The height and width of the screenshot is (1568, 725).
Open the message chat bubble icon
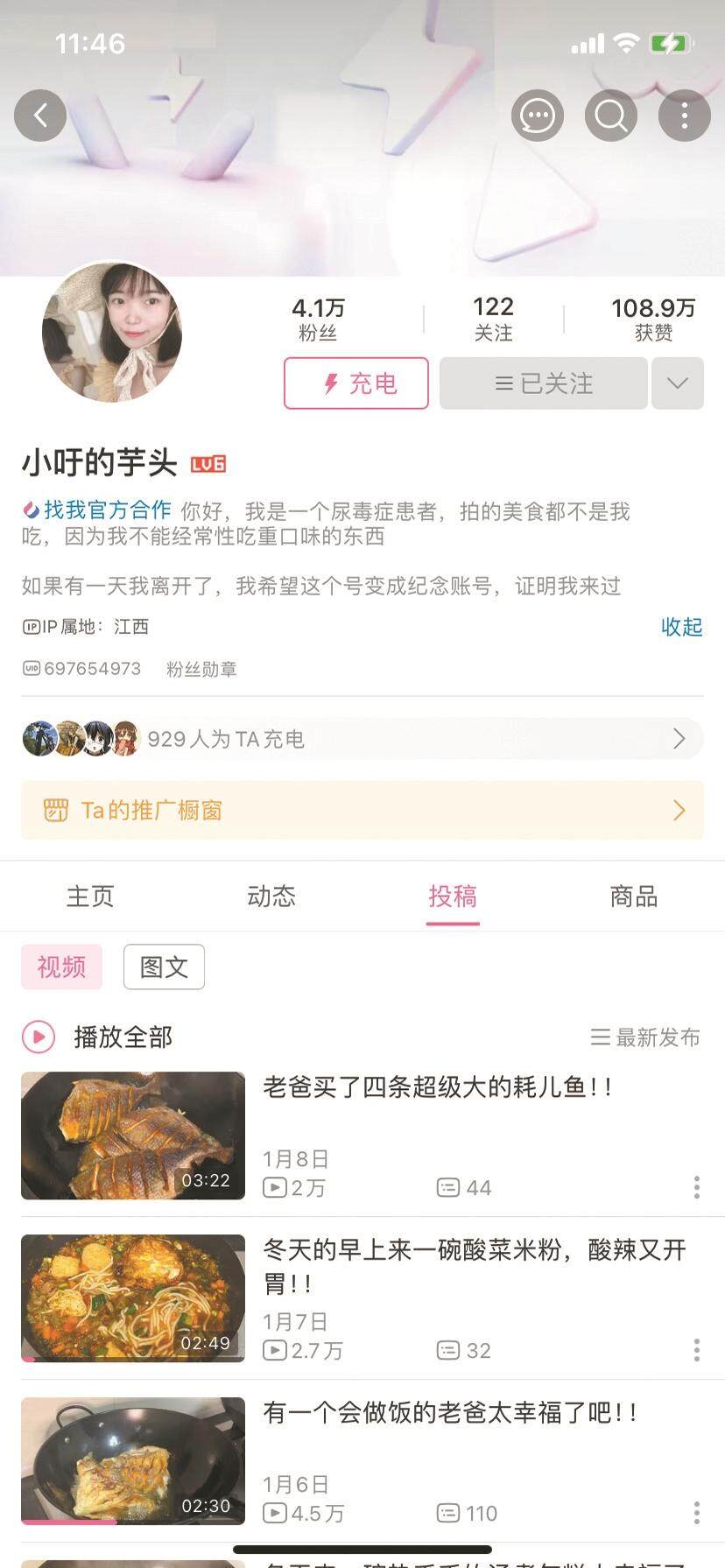(x=537, y=116)
